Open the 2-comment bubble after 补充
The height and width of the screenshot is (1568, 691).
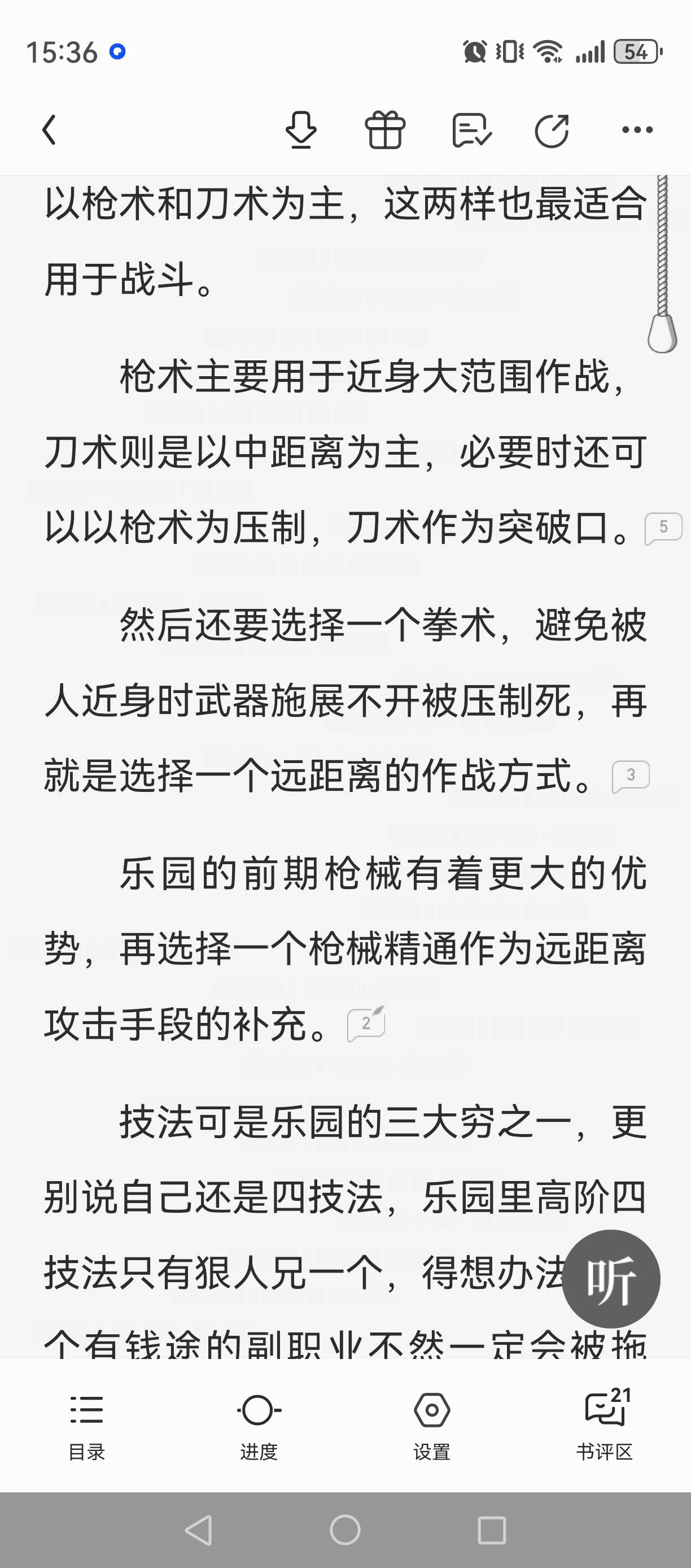(x=366, y=1024)
